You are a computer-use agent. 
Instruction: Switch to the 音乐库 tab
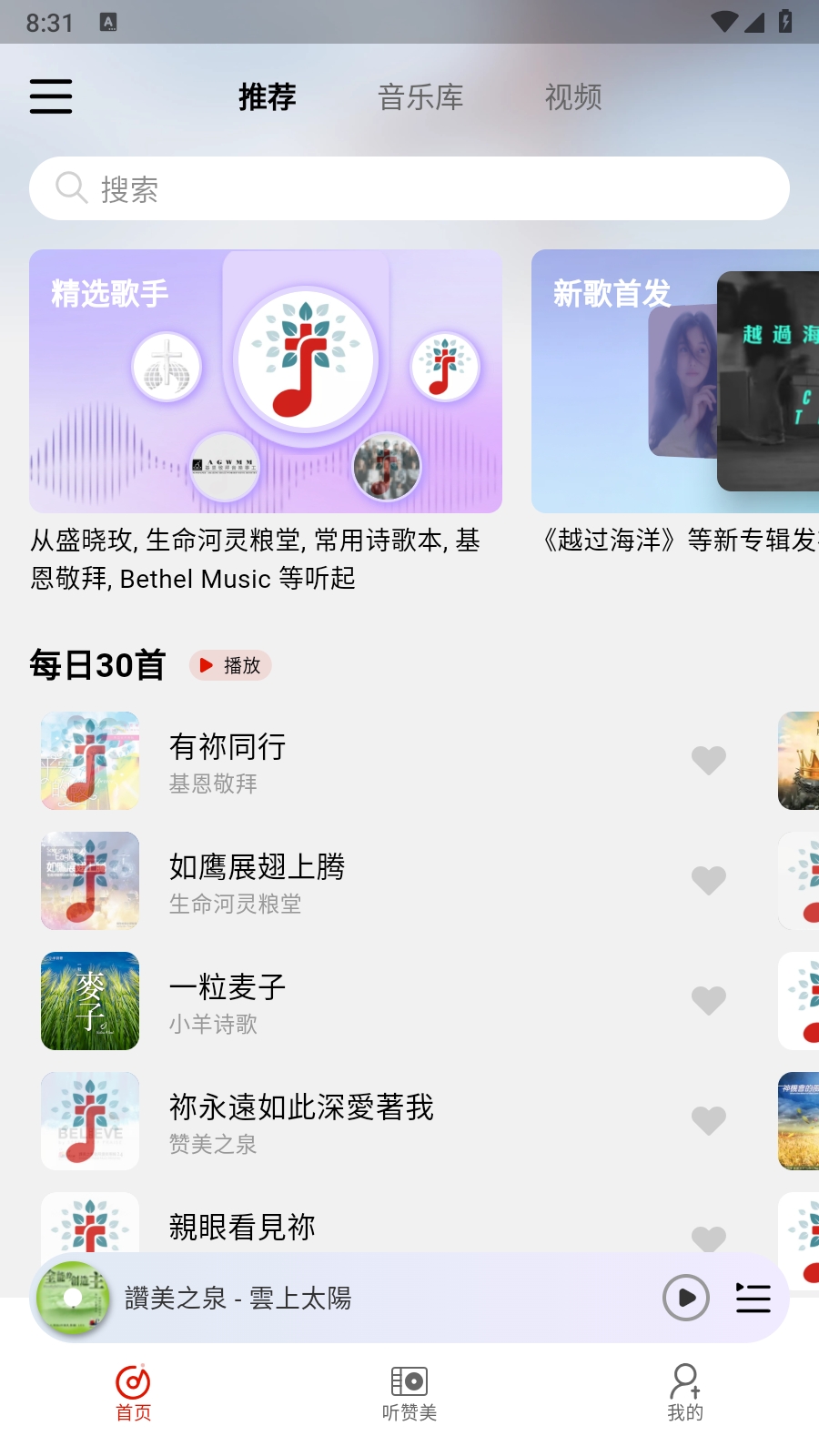coord(420,96)
